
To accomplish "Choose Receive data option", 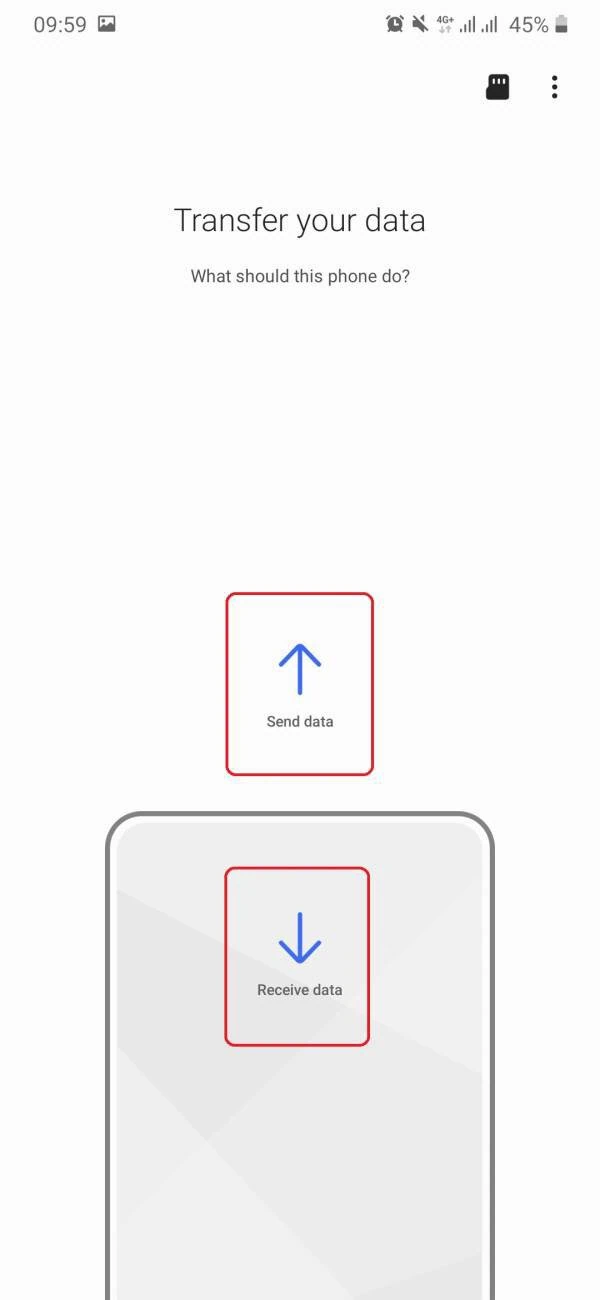I will tap(298, 957).
